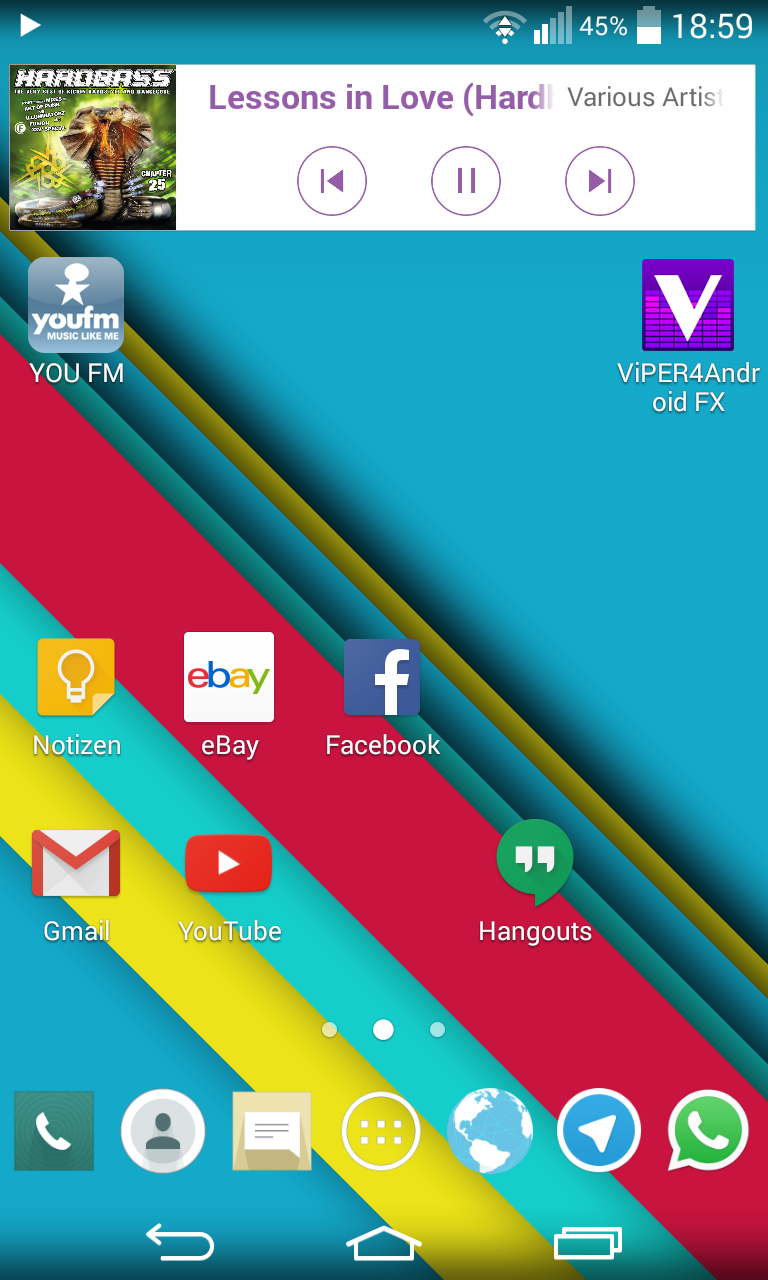Open the messaging app in the dock

[272, 1131]
